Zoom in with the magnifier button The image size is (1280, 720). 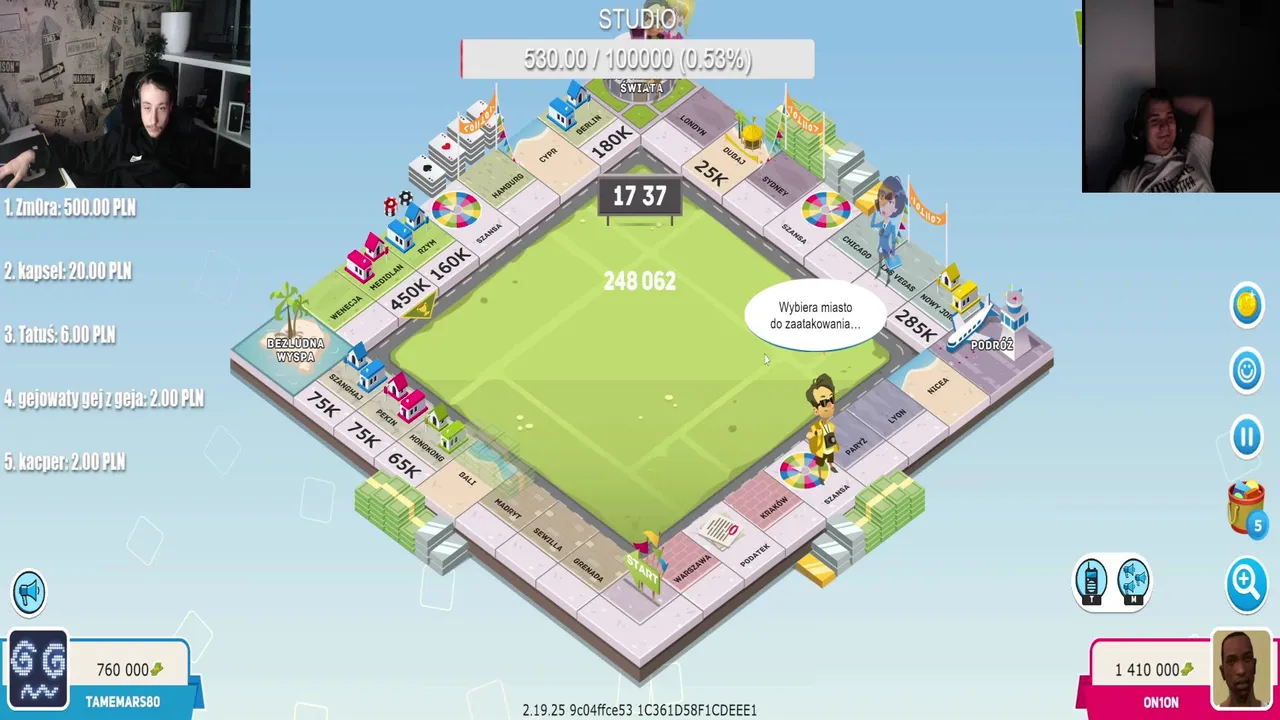click(1246, 581)
